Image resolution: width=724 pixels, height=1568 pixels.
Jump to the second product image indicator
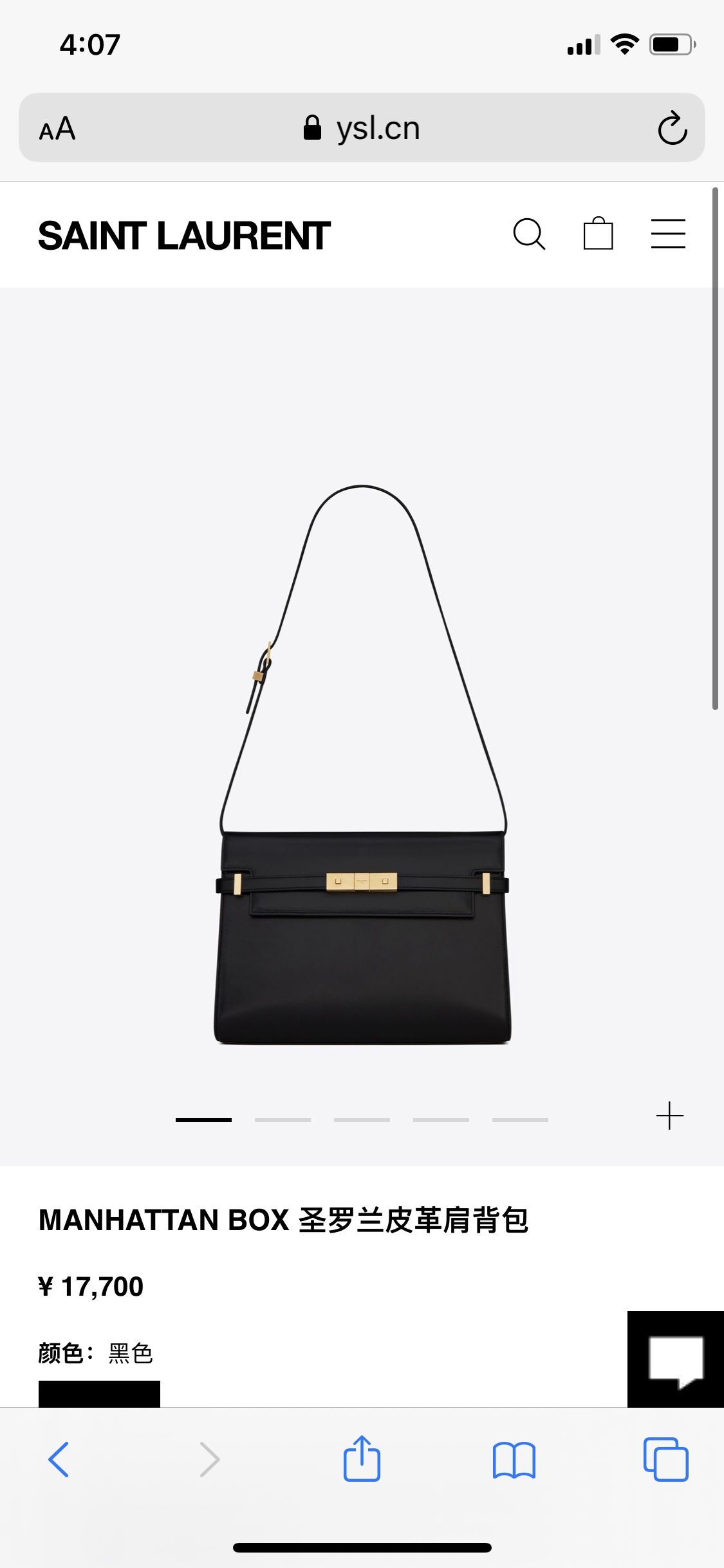pos(283,1120)
